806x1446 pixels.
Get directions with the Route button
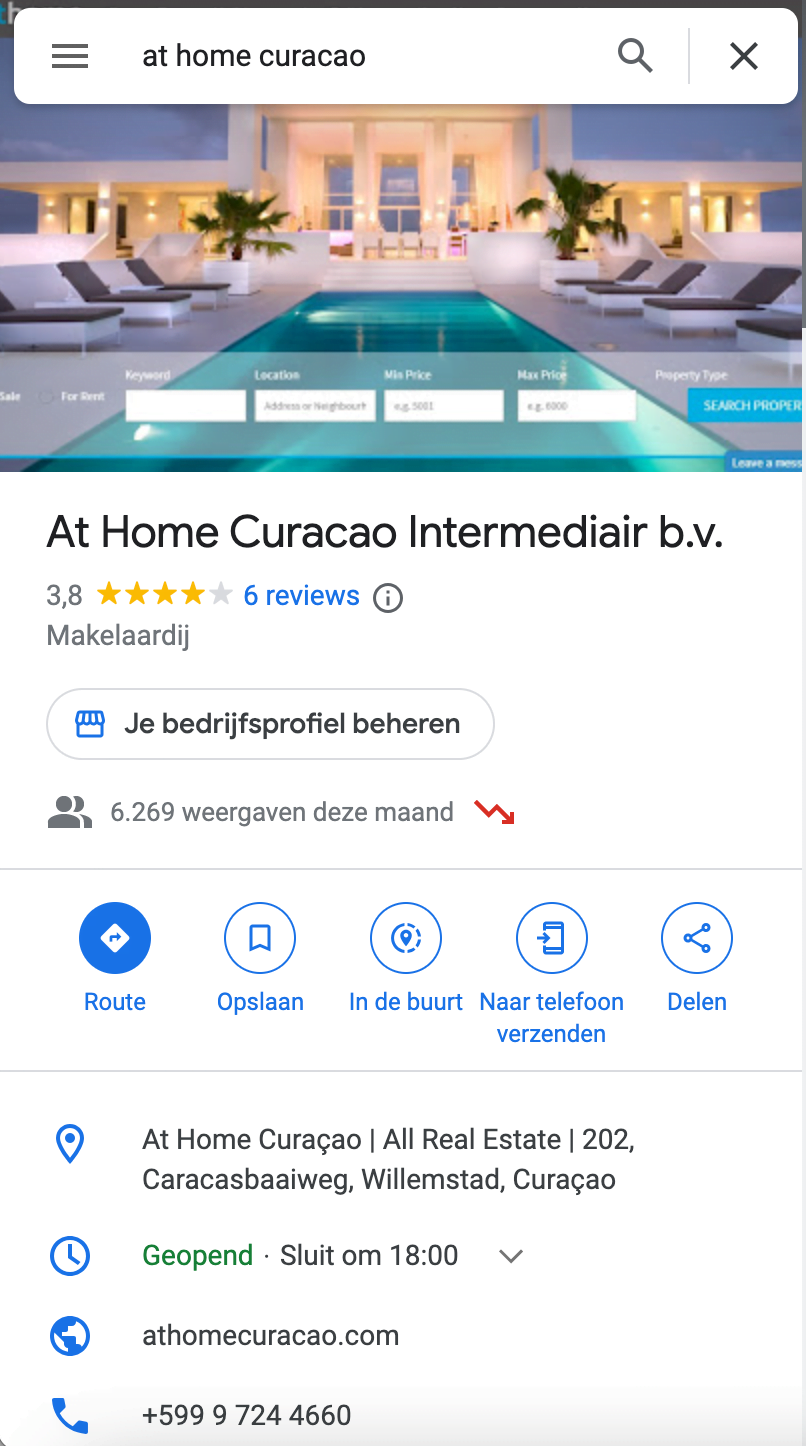click(x=115, y=939)
